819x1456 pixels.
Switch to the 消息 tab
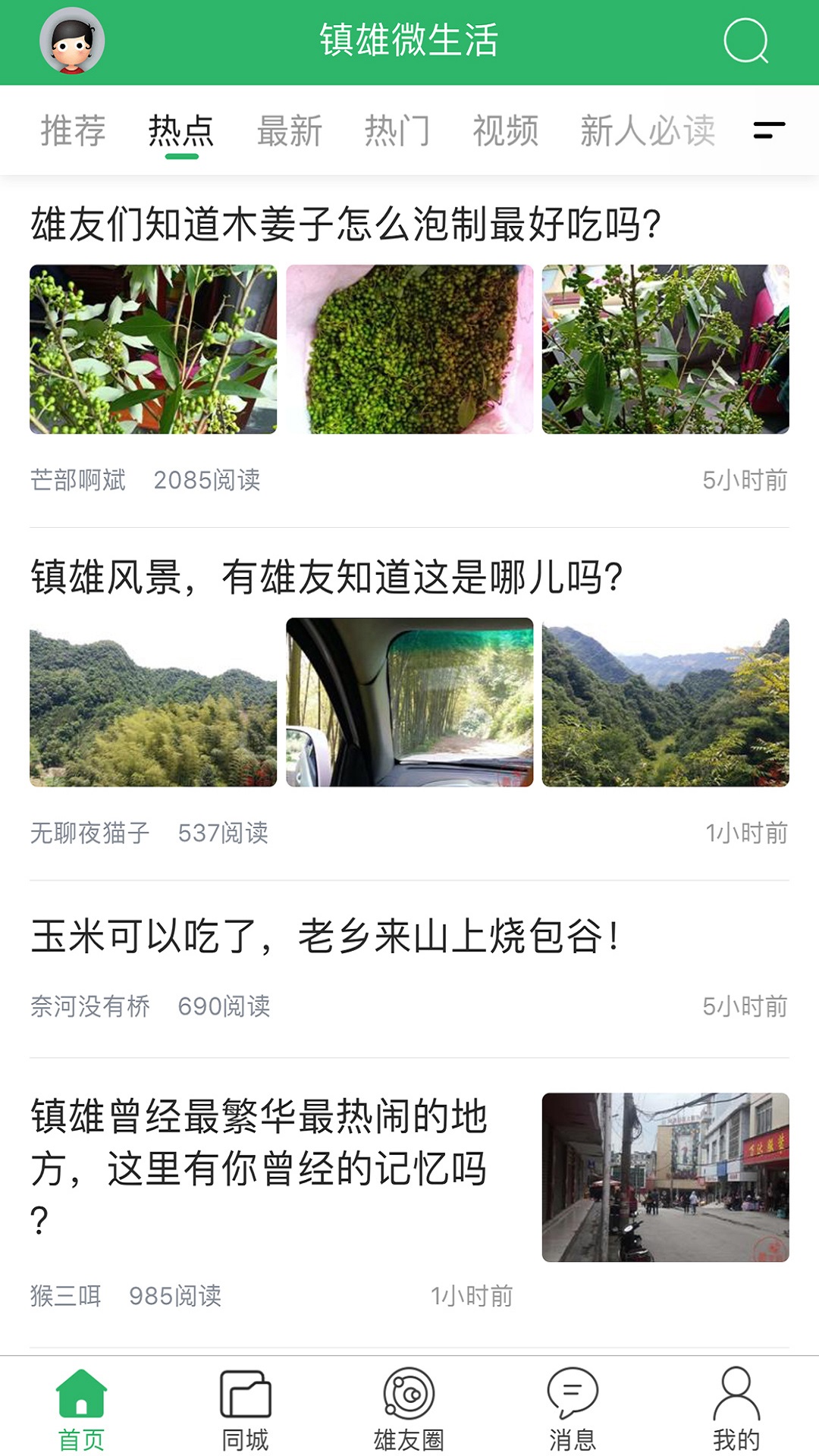click(x=573, y=1409)
